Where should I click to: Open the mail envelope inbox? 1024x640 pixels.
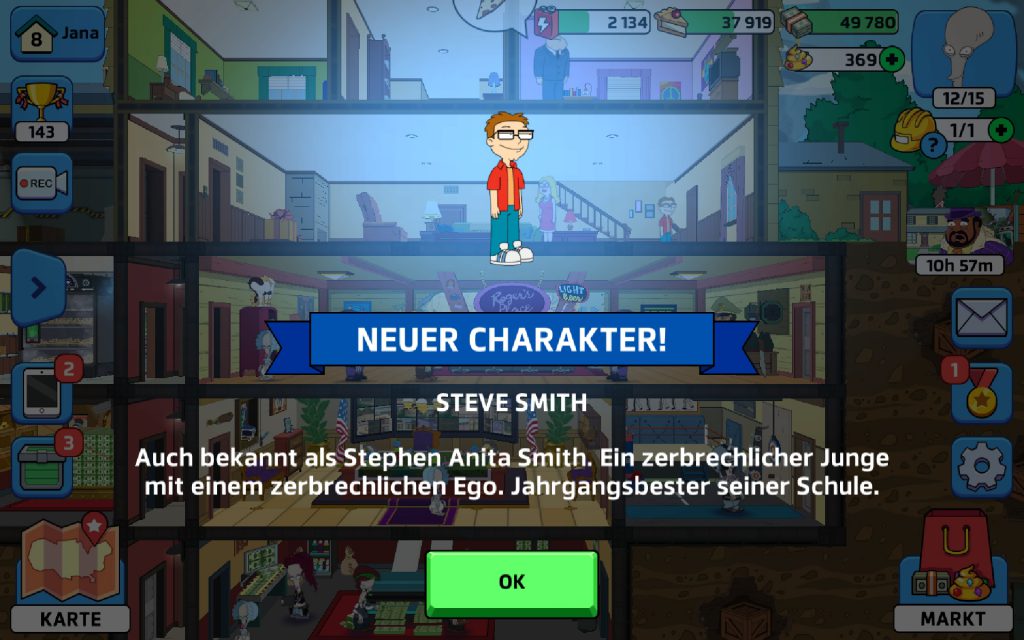click(x=981, y=319)
